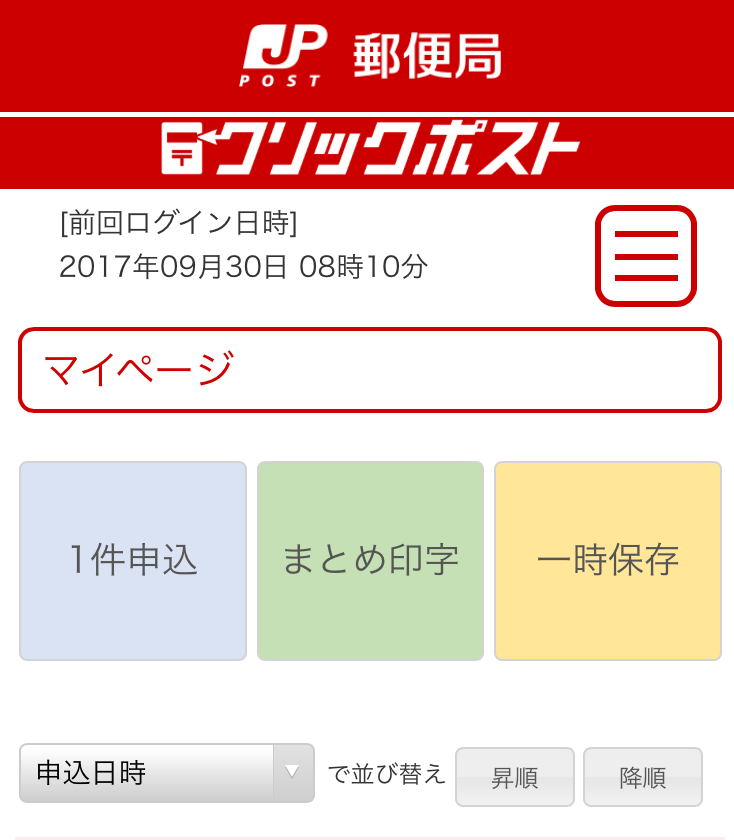Screen dimensions: 734x840
Task: Open the まとめ印字 batch printing tile
Action: [370, 560]
